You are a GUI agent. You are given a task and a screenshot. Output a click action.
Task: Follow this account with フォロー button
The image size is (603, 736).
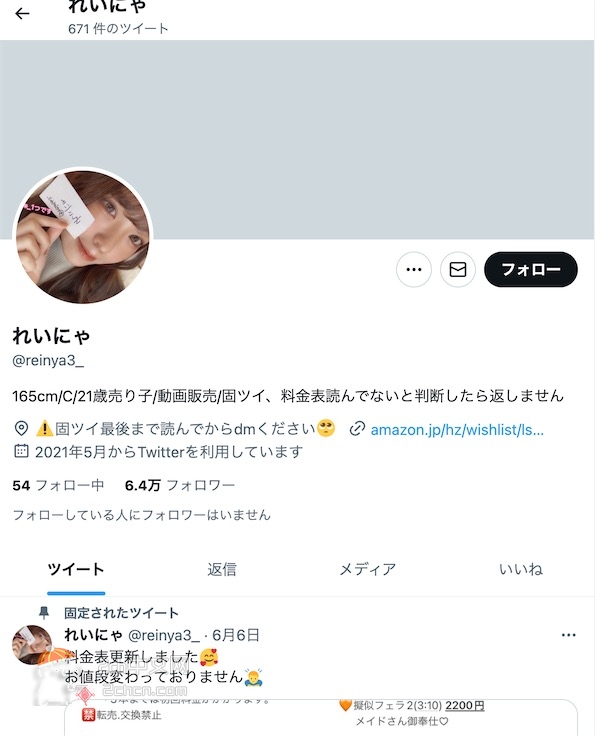tap(530, 270)
